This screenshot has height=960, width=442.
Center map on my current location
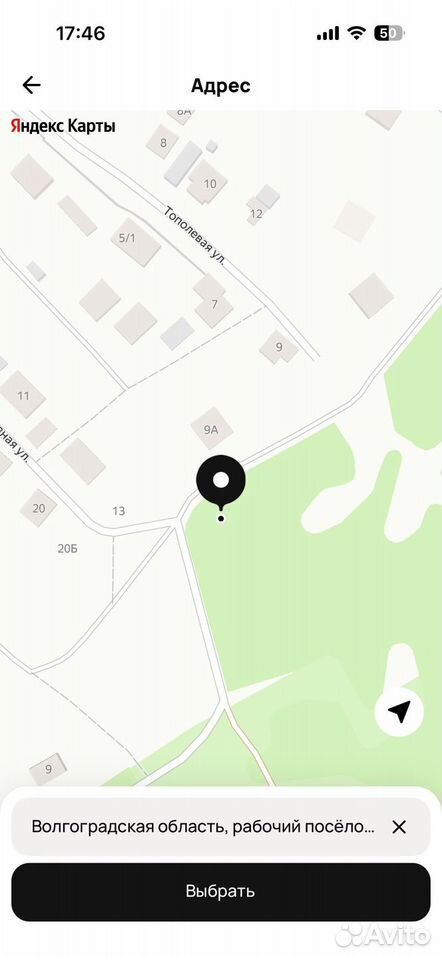(399, 711)
